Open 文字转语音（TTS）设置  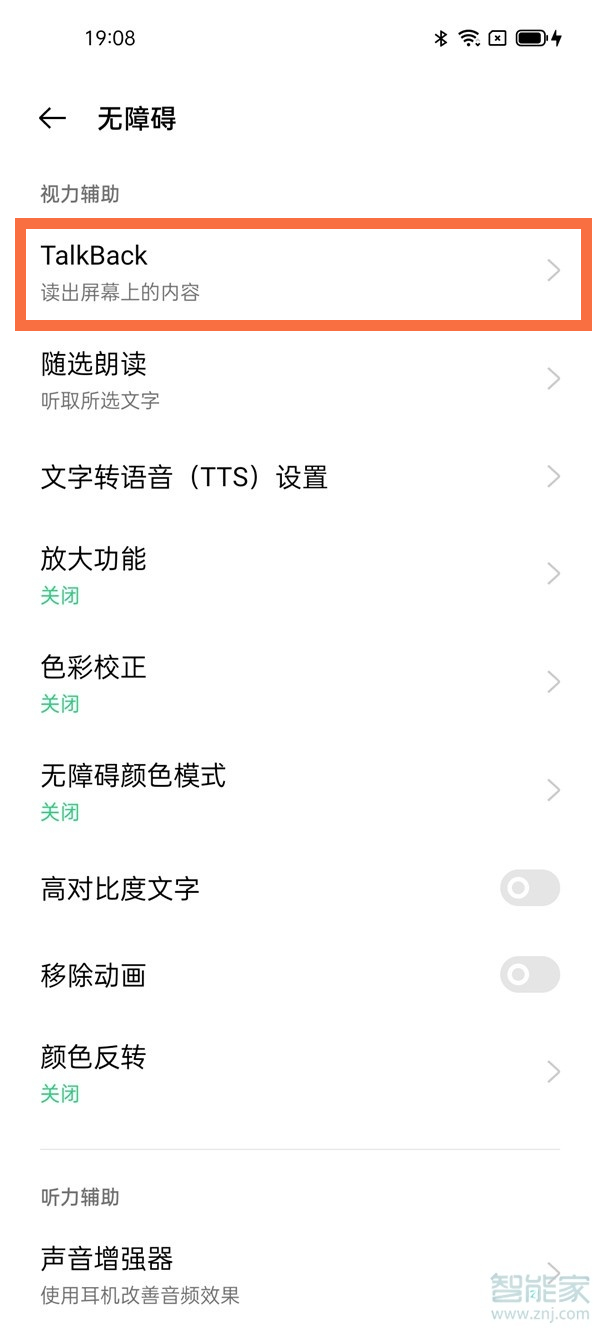pos(300,477)
